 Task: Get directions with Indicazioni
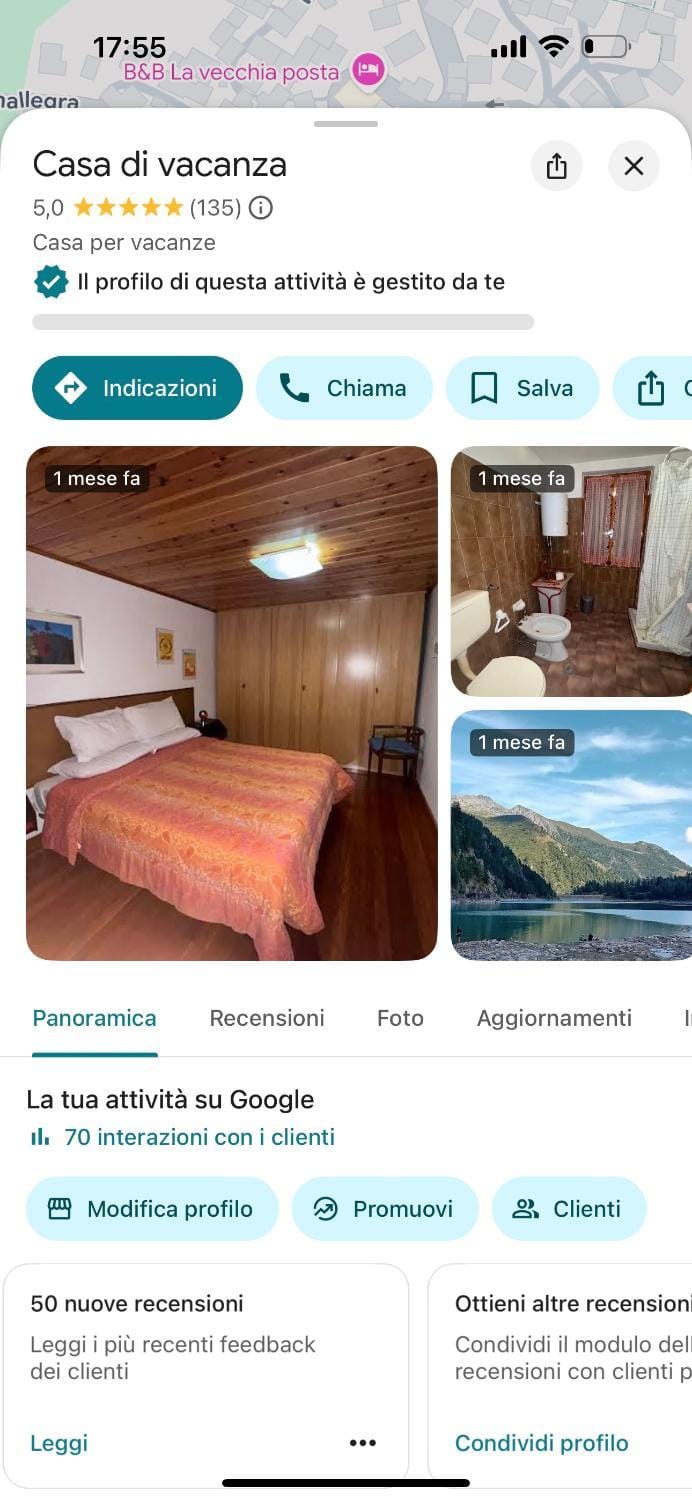click(138, 388)
